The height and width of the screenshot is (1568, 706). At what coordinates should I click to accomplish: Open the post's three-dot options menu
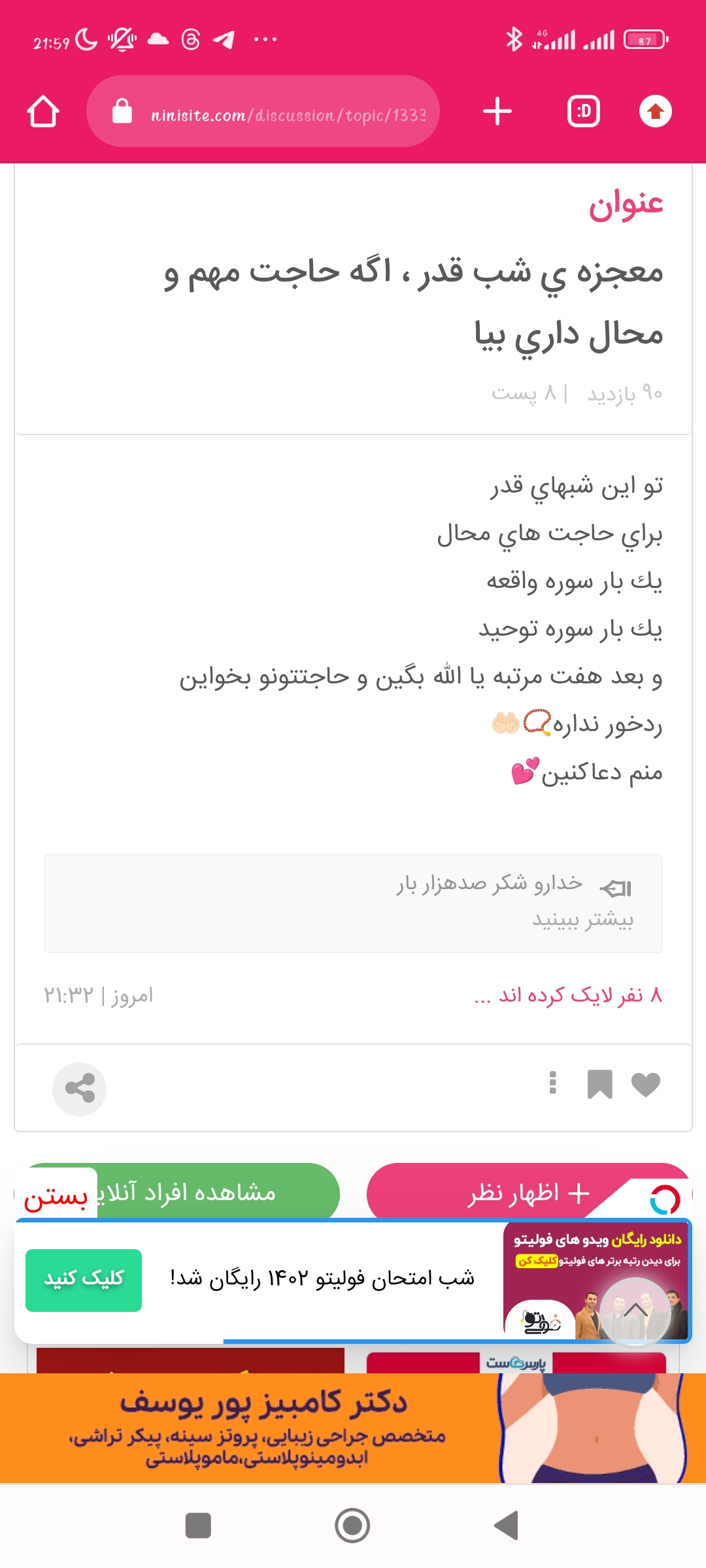(553, 1083)
